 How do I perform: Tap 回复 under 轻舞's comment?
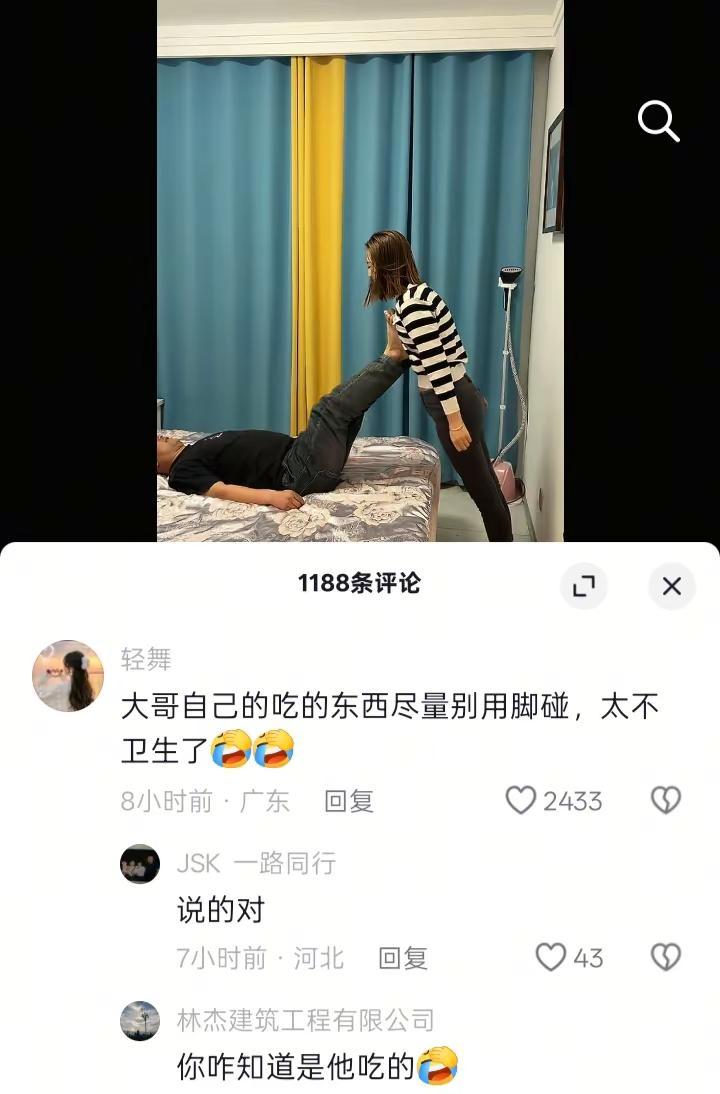click(x=349, y=801)
